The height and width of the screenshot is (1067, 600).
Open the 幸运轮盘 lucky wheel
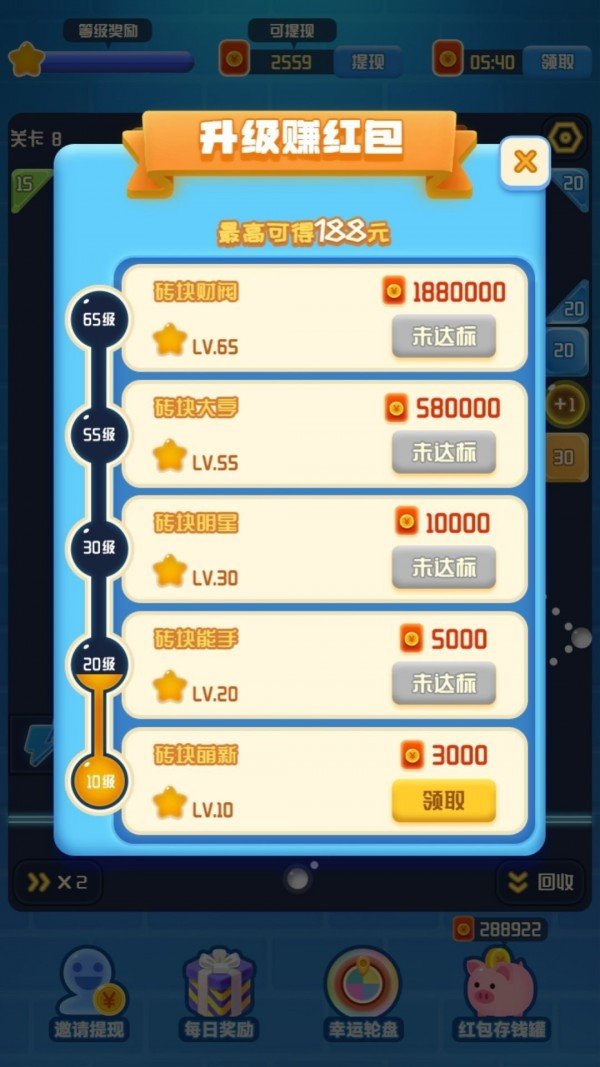[x=362, y=994]
